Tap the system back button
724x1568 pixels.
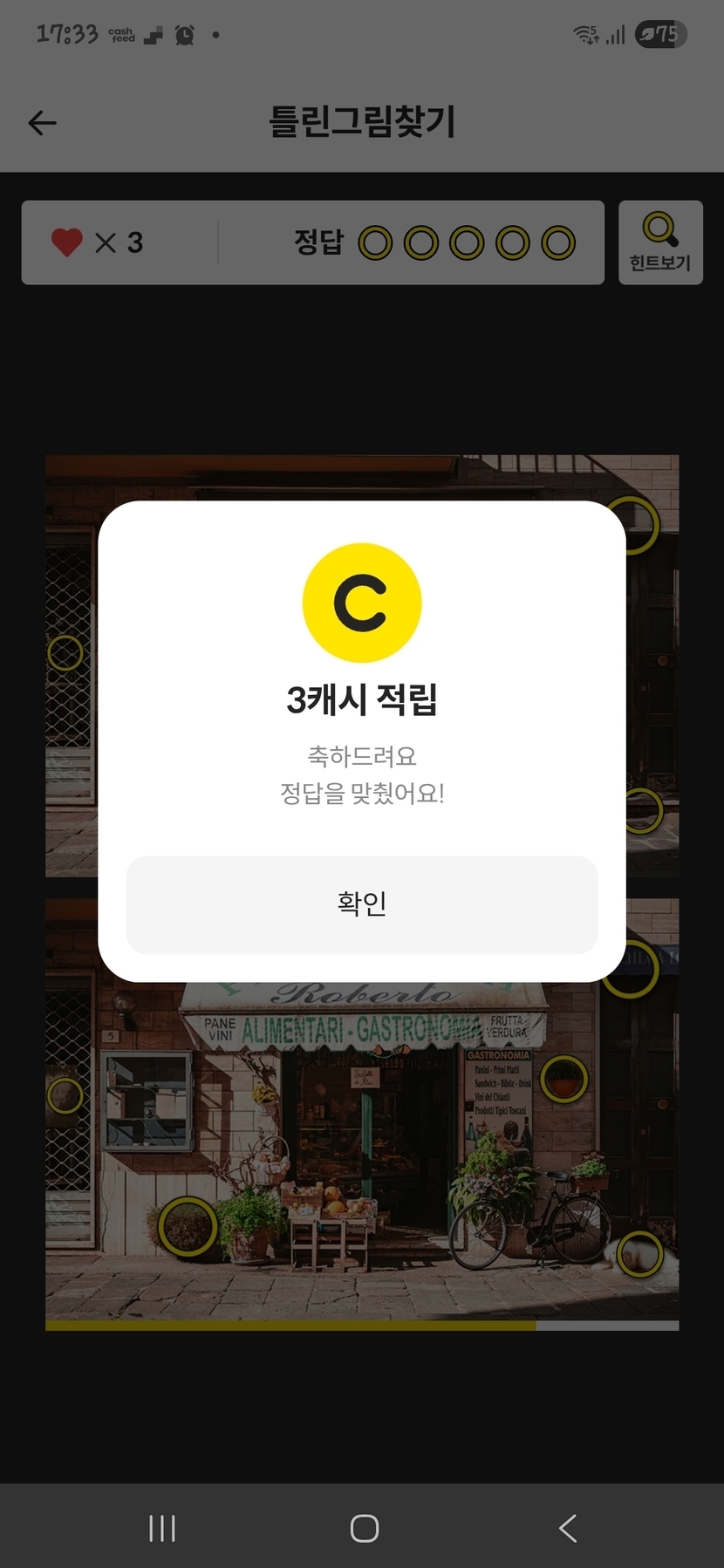coord(567,1528)
